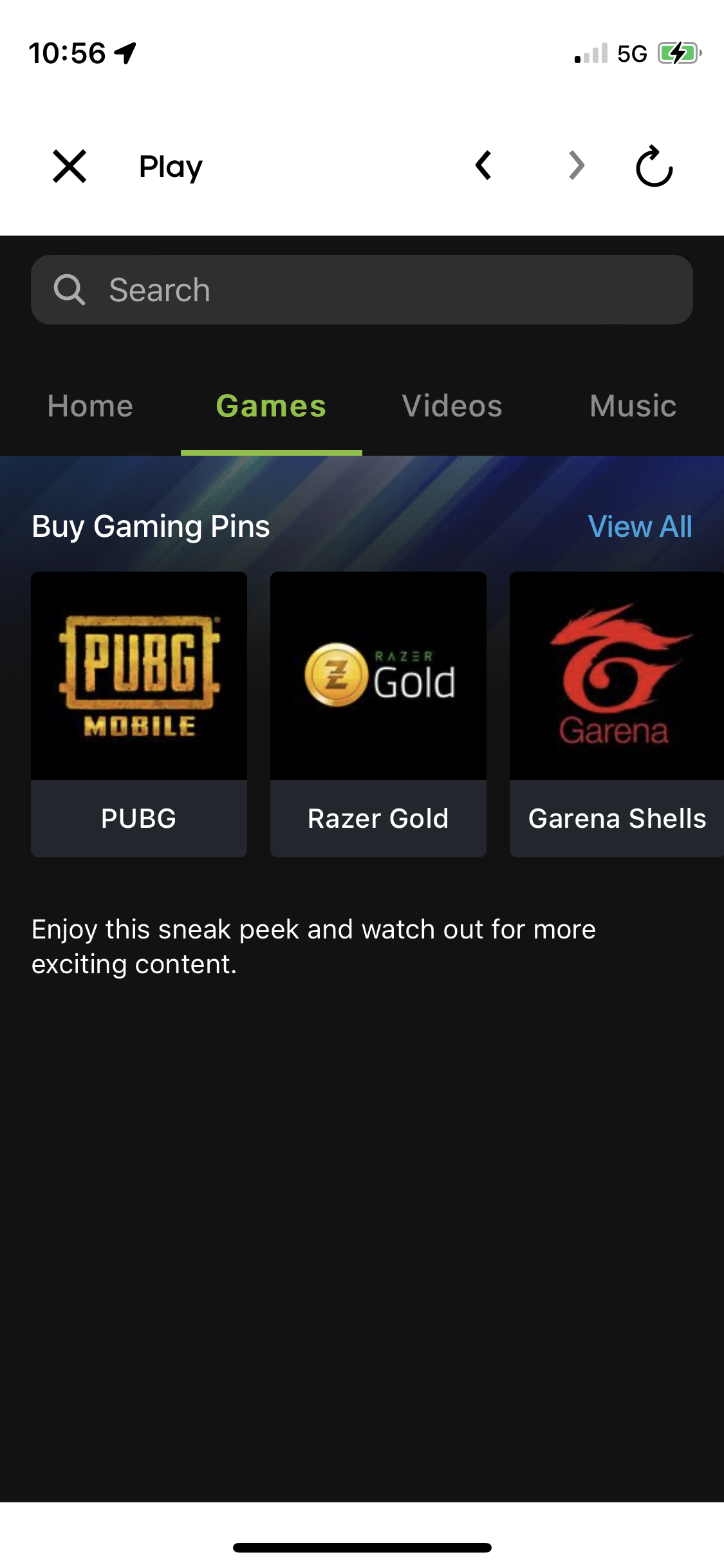Go back to the previous page
The width and height of the screenshot is (724, 1568).
483,165
